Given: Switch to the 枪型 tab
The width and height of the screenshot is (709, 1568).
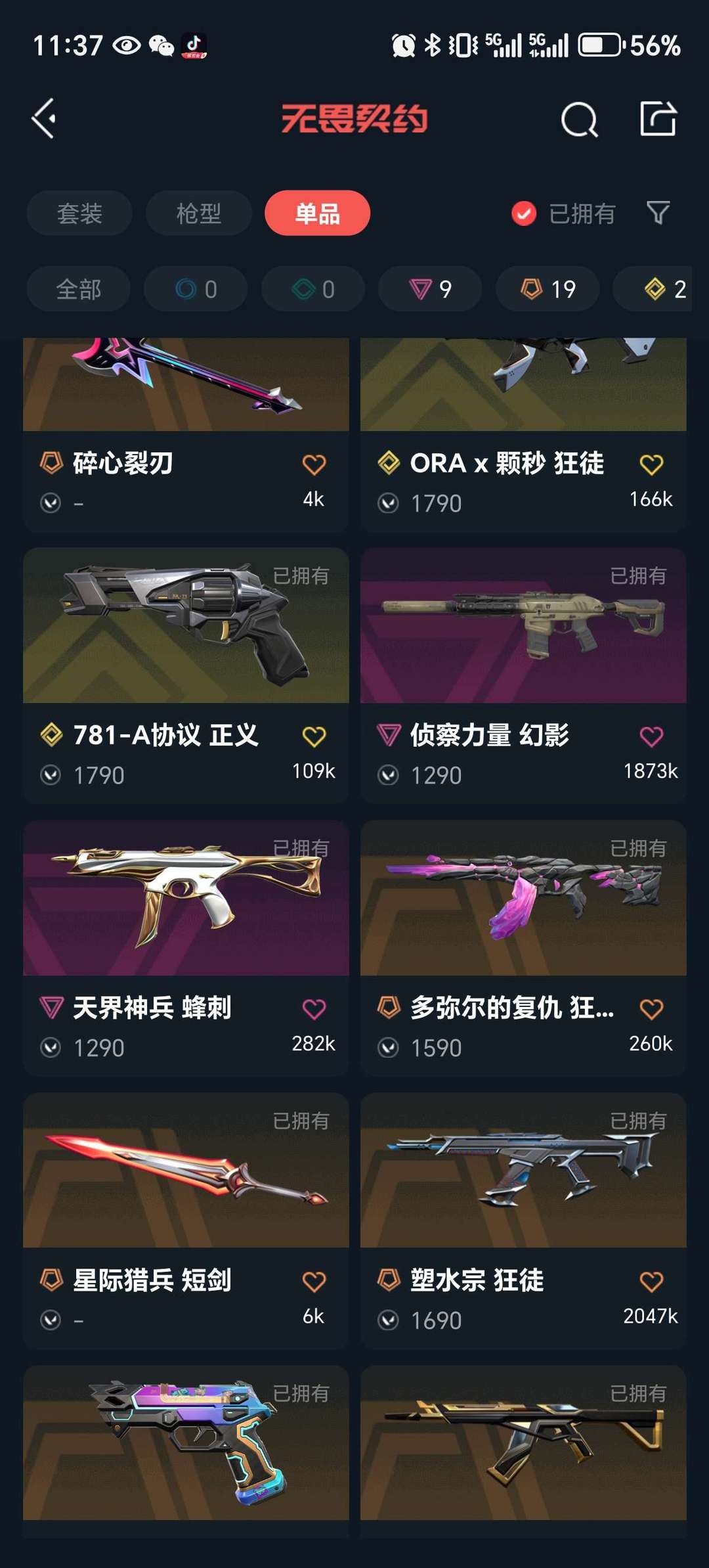Looking at the screenshot, I should point(198,213).
